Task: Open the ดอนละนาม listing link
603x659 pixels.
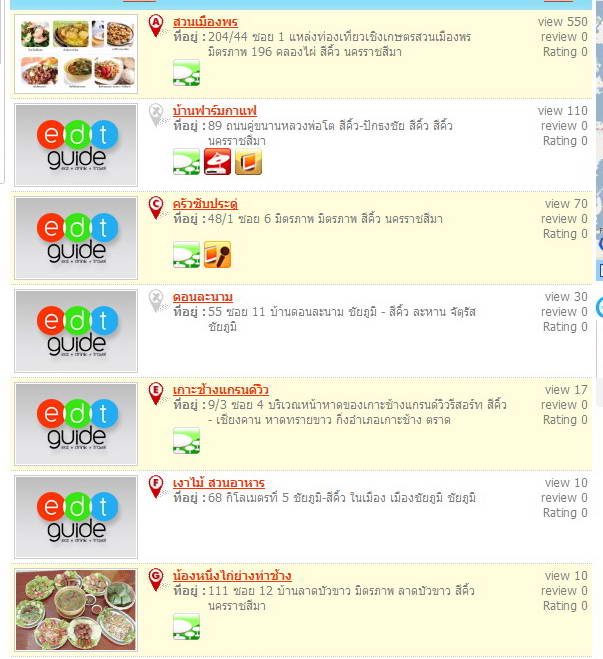Action: pos(203,297)
